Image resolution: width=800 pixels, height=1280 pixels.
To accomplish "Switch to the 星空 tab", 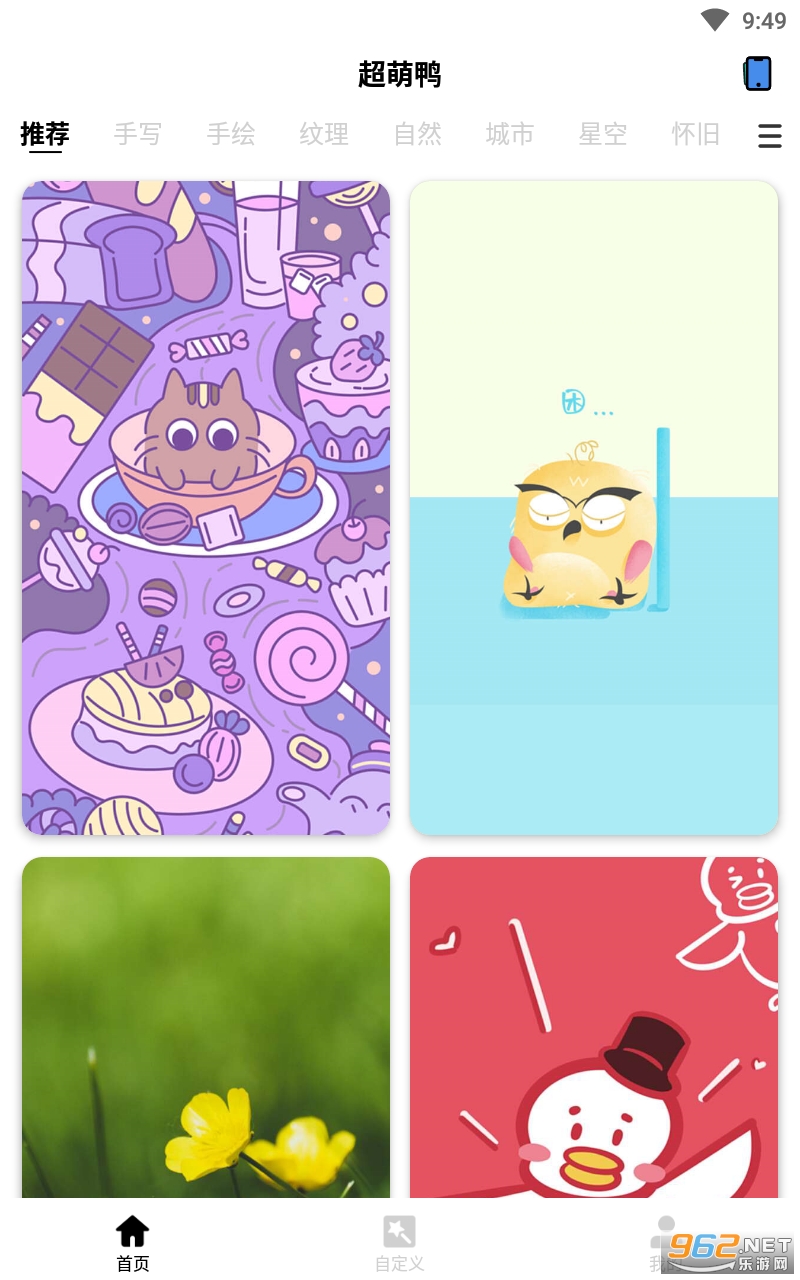I will [x=603, y=134].
